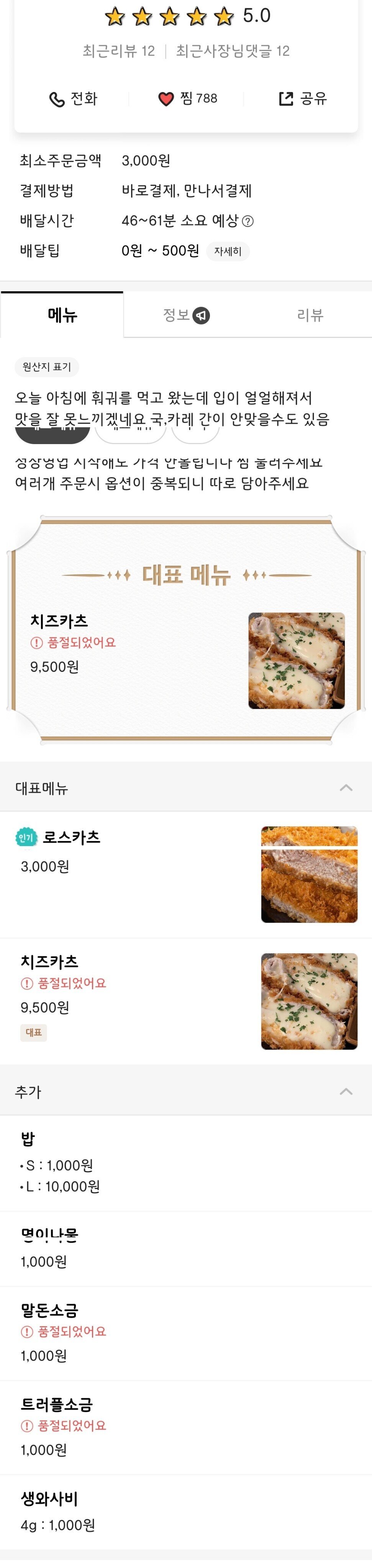
Task: Share this restaurant via 공유
Action: click(302, 98)
